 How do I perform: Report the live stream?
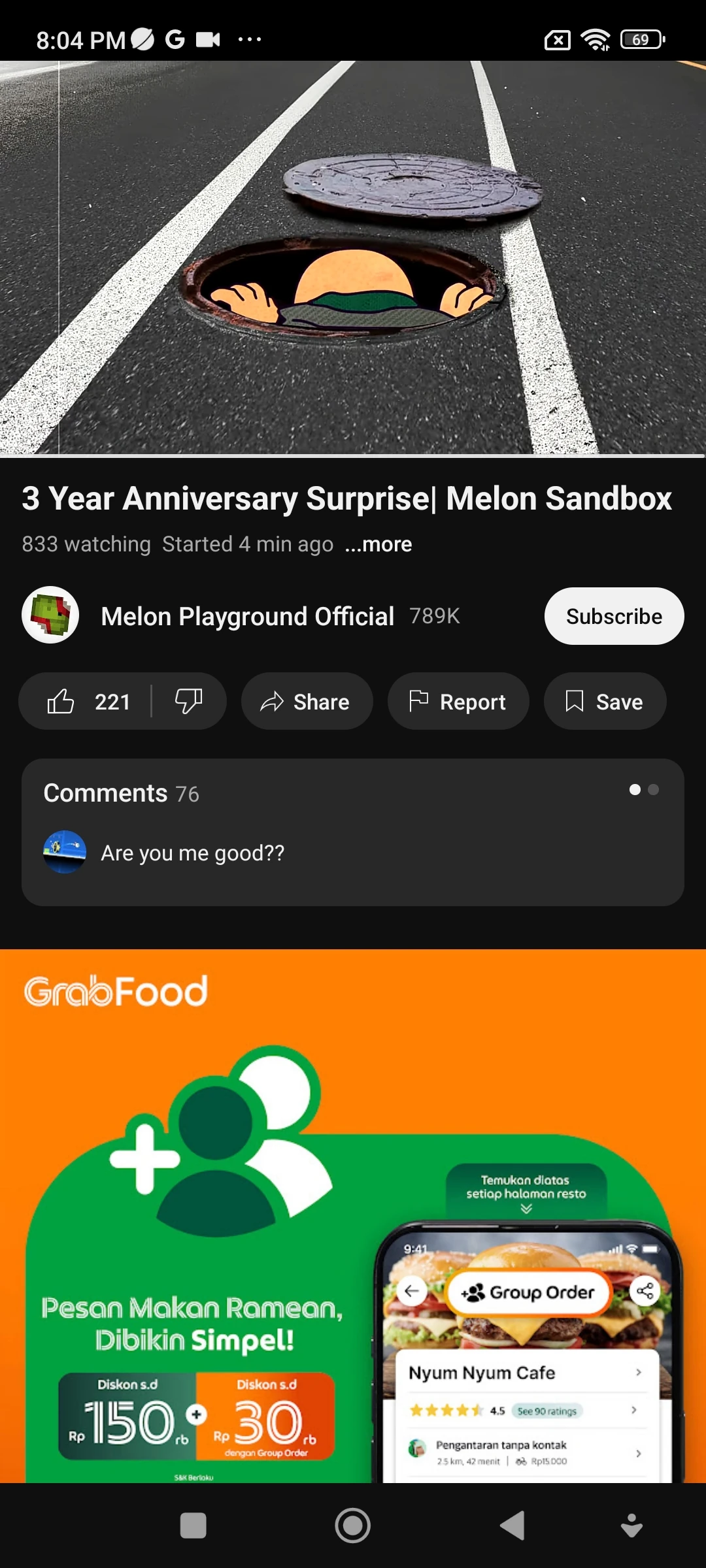(x=458, y=701)
